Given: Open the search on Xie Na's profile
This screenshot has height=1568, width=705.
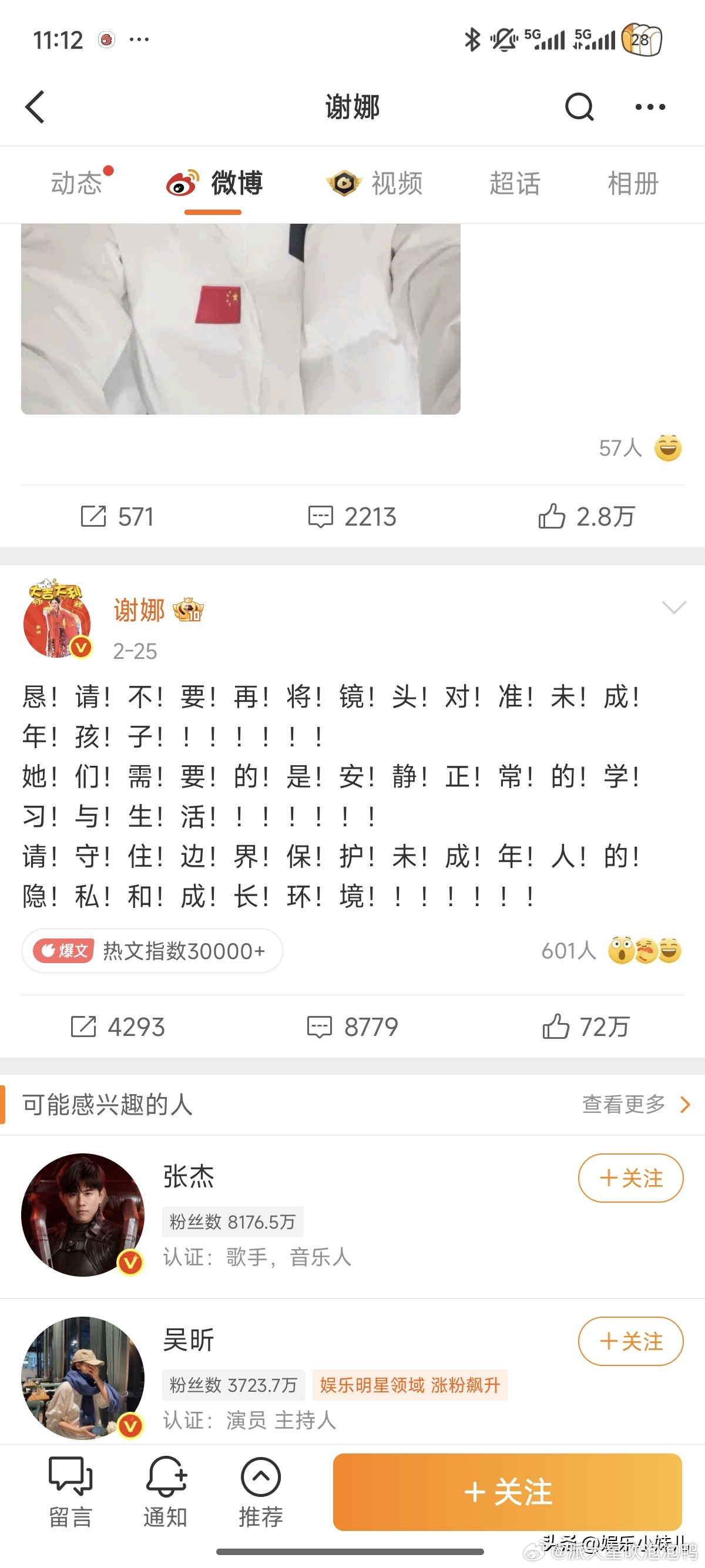Looking at the screenshot, I should 579,107.
